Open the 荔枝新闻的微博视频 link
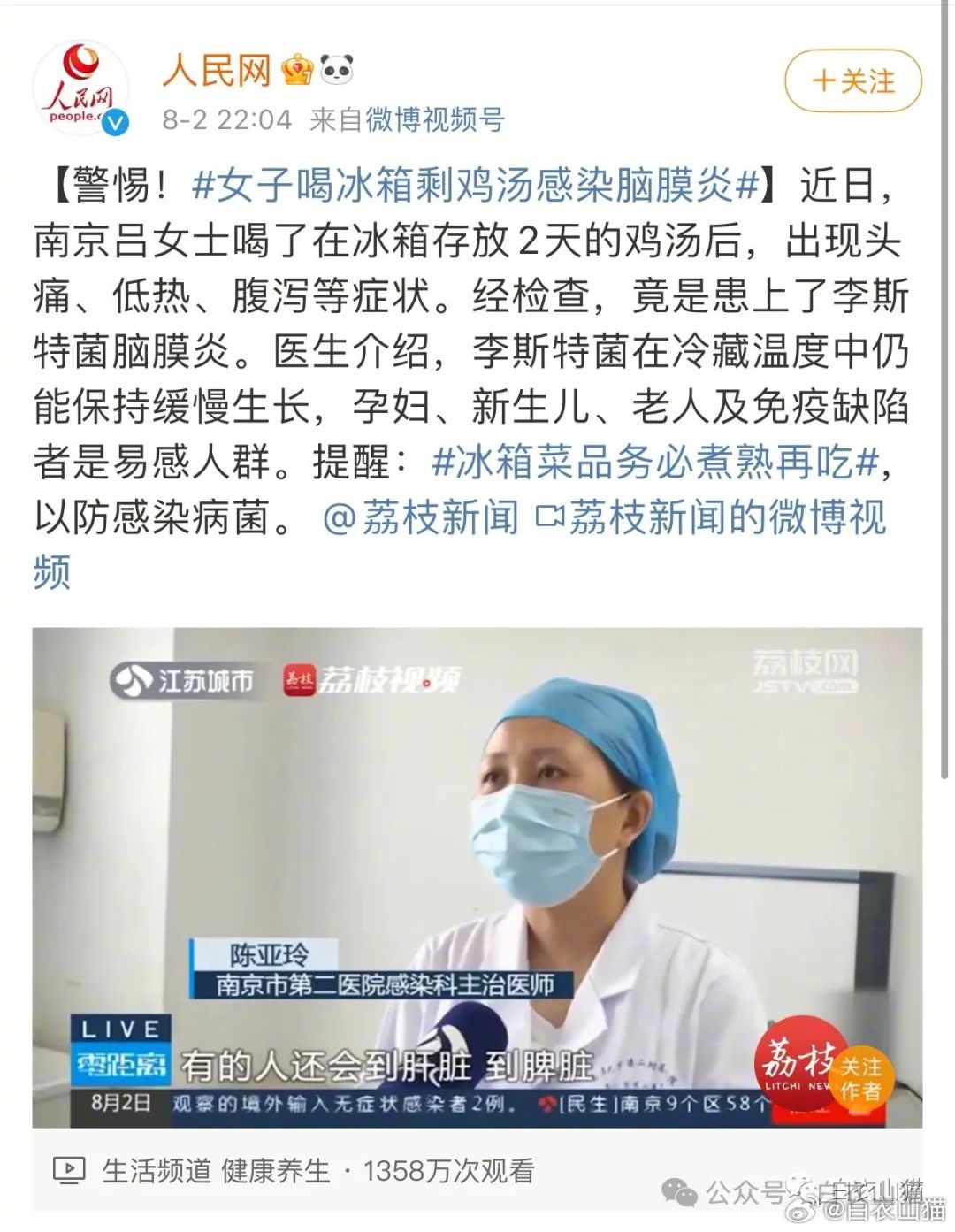955x1232 pixels. pos(711,517)
